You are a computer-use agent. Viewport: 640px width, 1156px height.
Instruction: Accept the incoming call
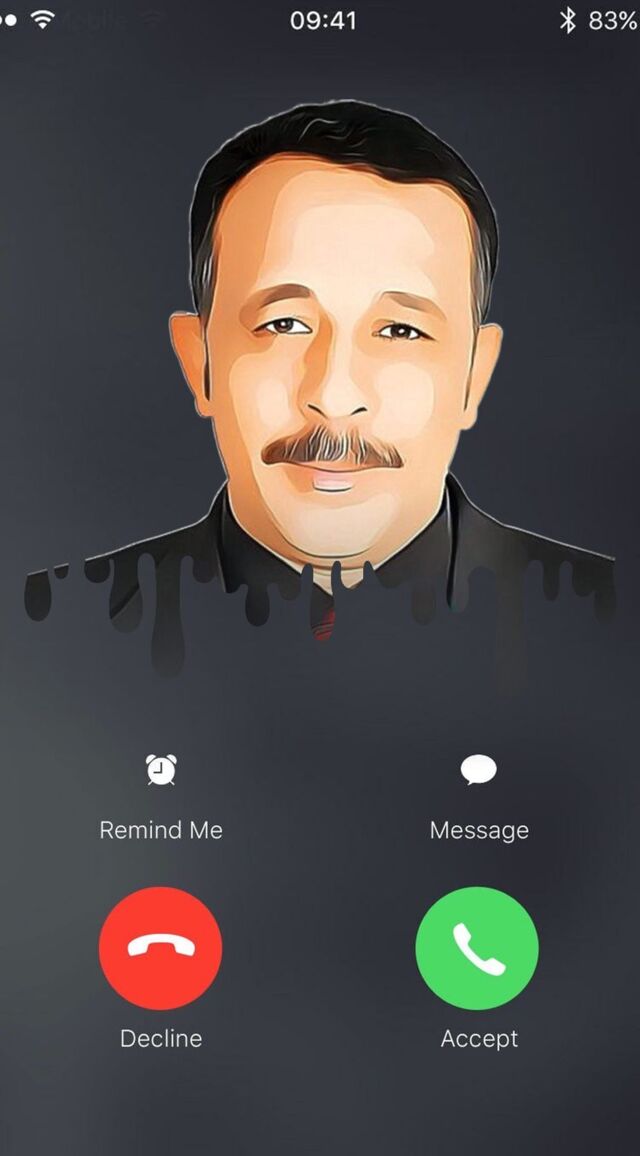[x=477, y=948]
